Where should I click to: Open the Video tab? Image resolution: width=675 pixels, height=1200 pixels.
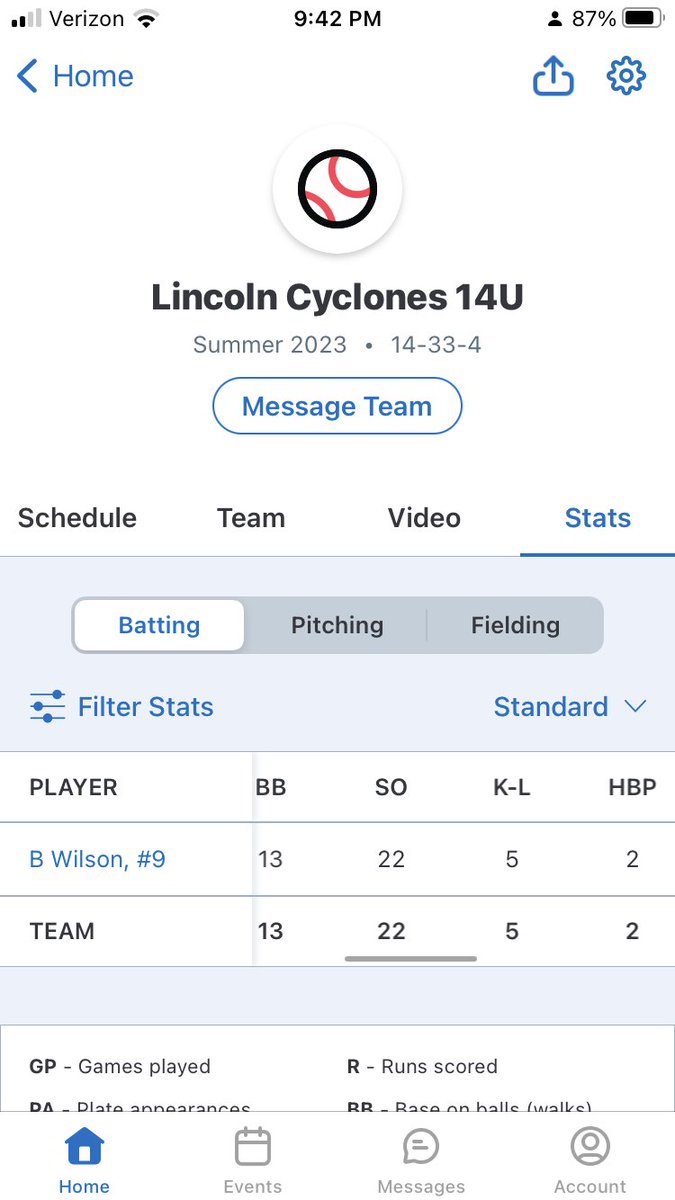(x=424, y=518)
